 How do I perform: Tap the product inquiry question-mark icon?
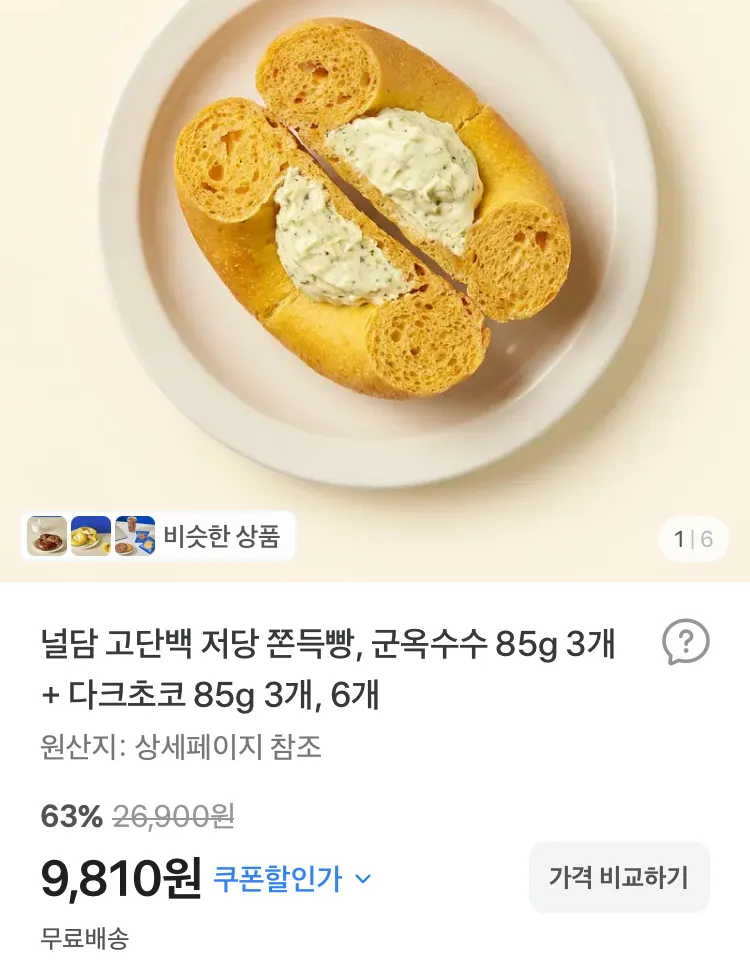[x=686, y=642]
